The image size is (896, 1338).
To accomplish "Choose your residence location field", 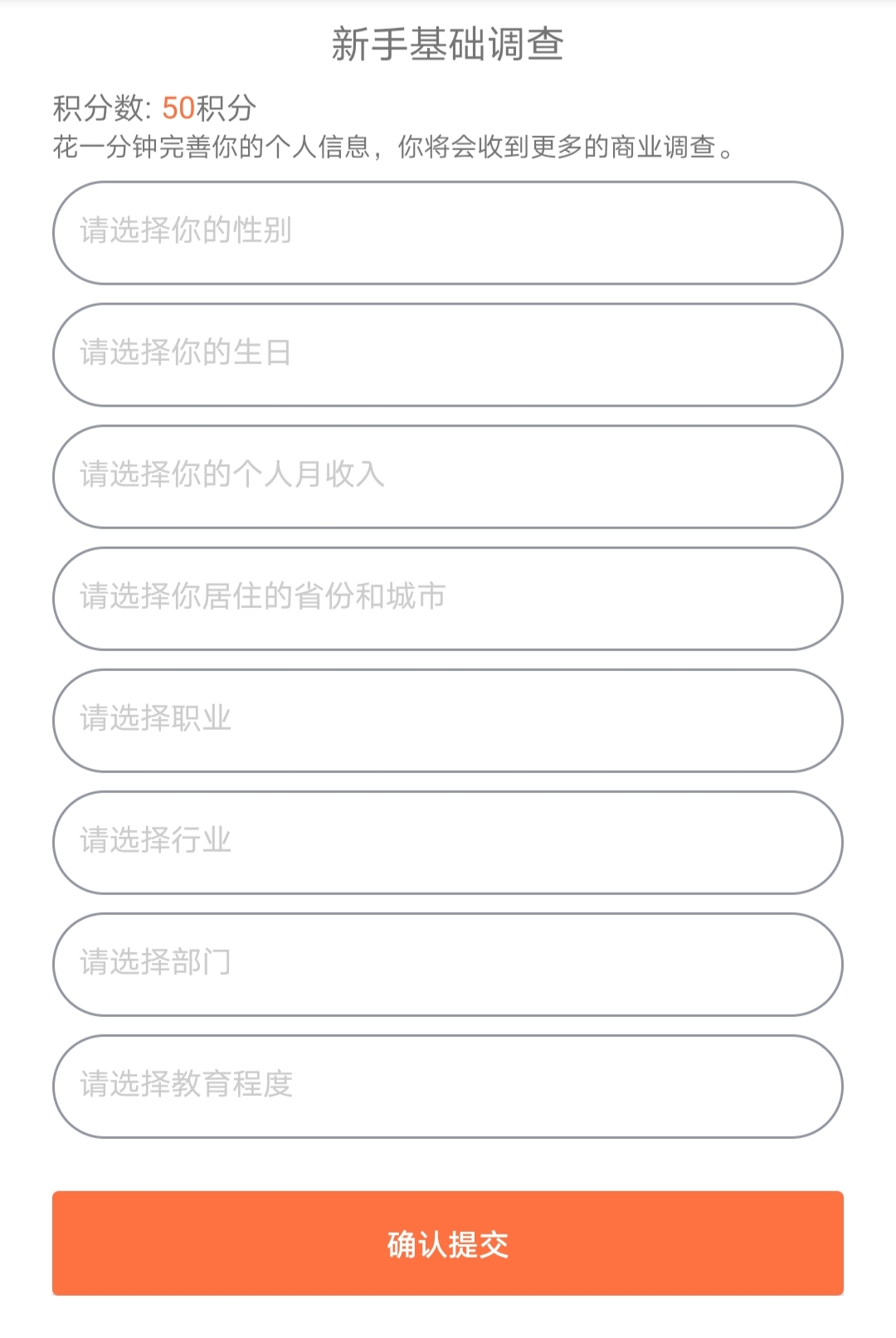I will [x=448, y=597].
